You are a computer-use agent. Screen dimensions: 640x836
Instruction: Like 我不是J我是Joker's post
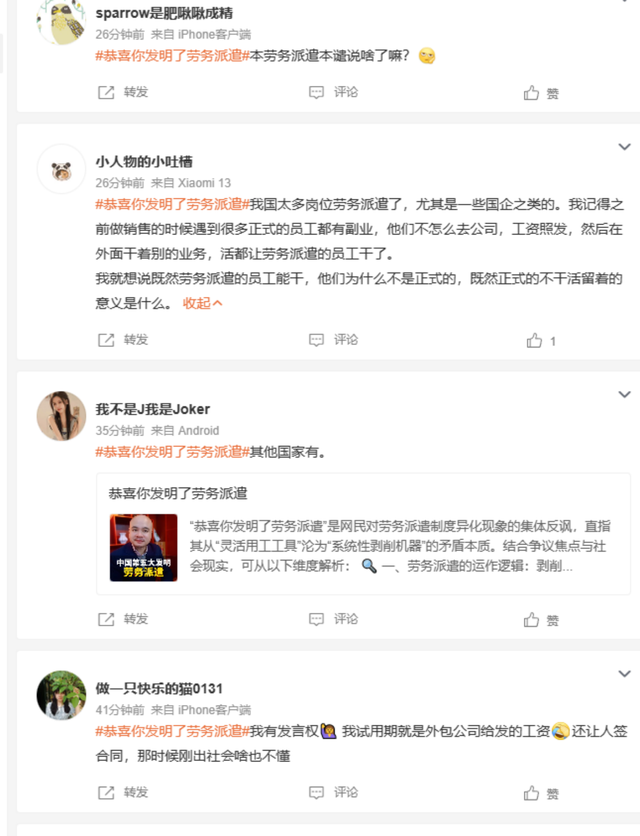(x=541, y=620)
